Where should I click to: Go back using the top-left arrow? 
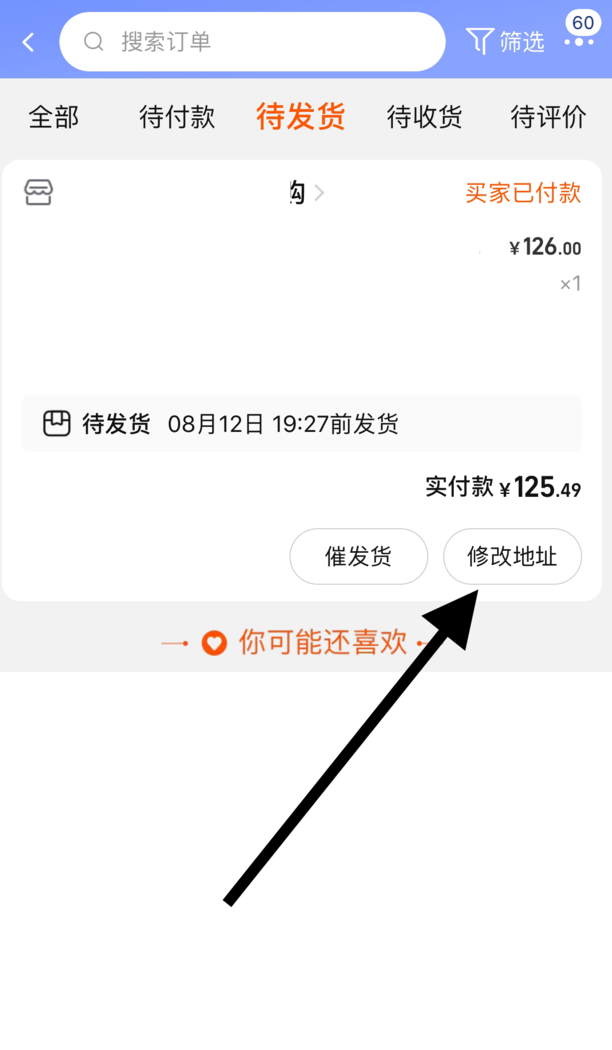(28, 42)
